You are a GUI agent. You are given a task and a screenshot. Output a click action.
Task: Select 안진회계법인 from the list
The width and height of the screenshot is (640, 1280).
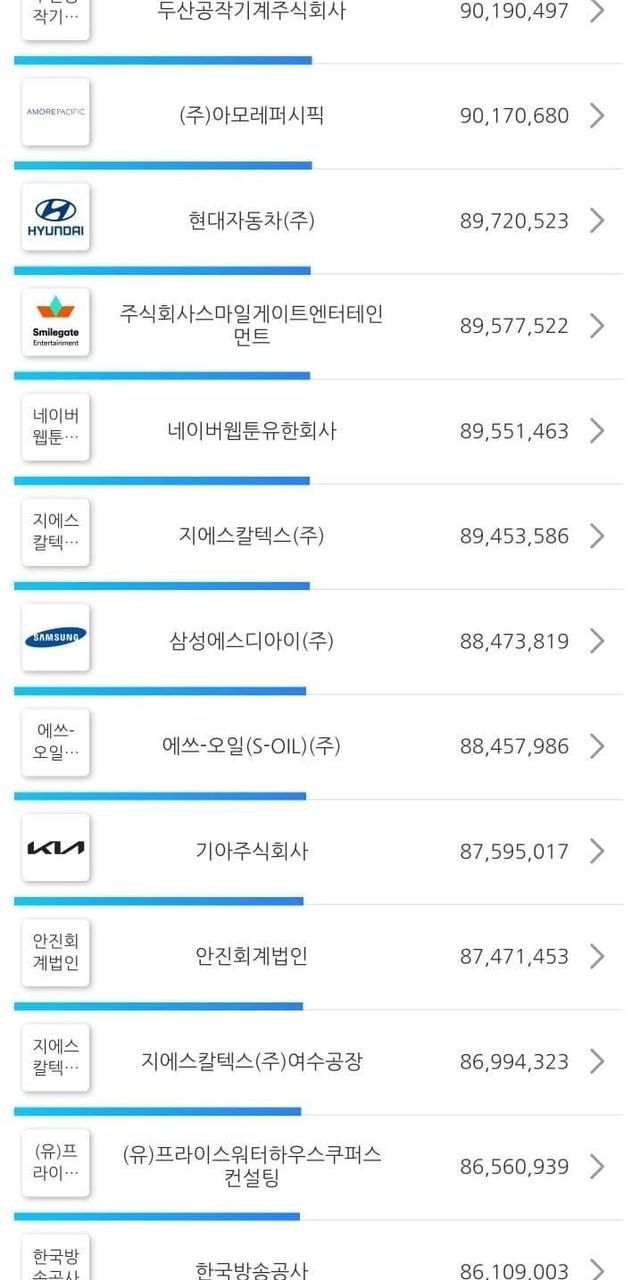coord(318,956)
